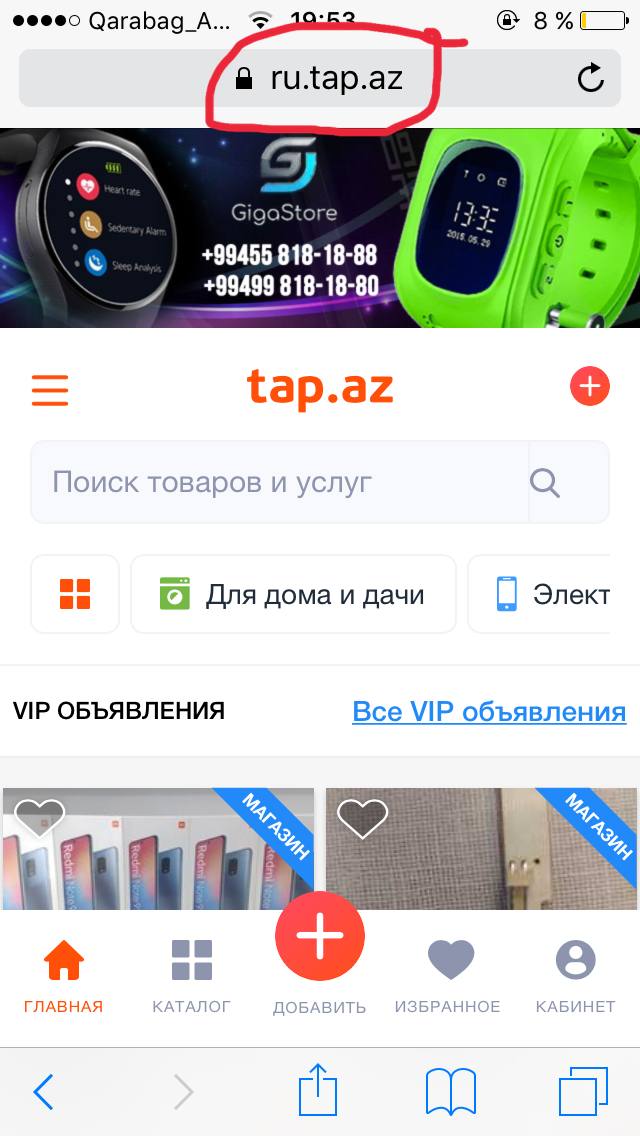Open all categories grid chip
The image size is (640, 1136).
click(x=75, y=594)
